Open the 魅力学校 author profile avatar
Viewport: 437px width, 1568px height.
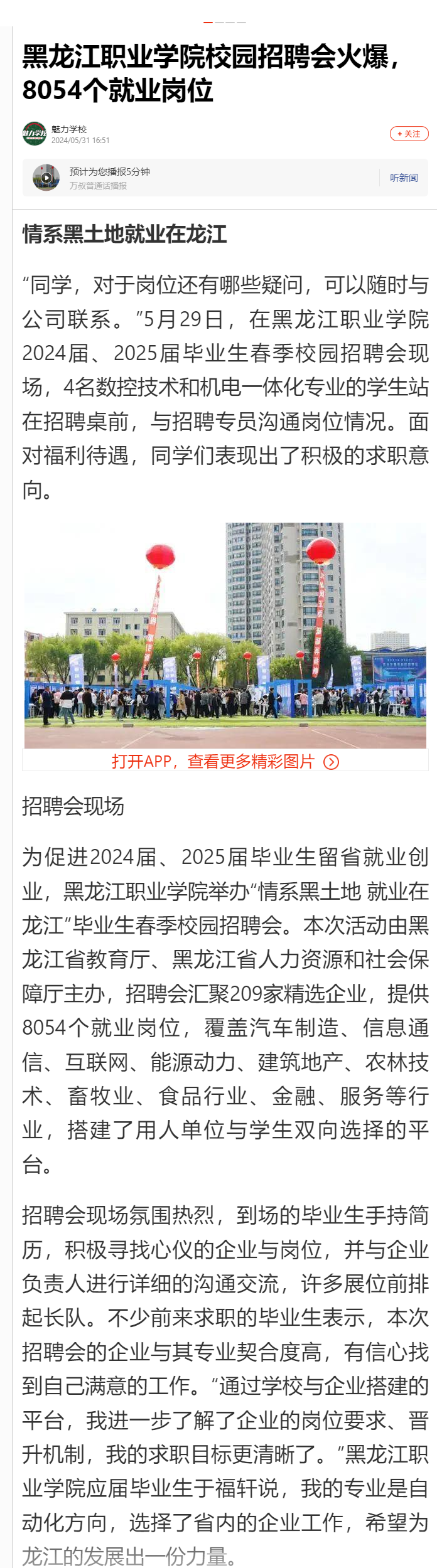click(x=35, y=134)
